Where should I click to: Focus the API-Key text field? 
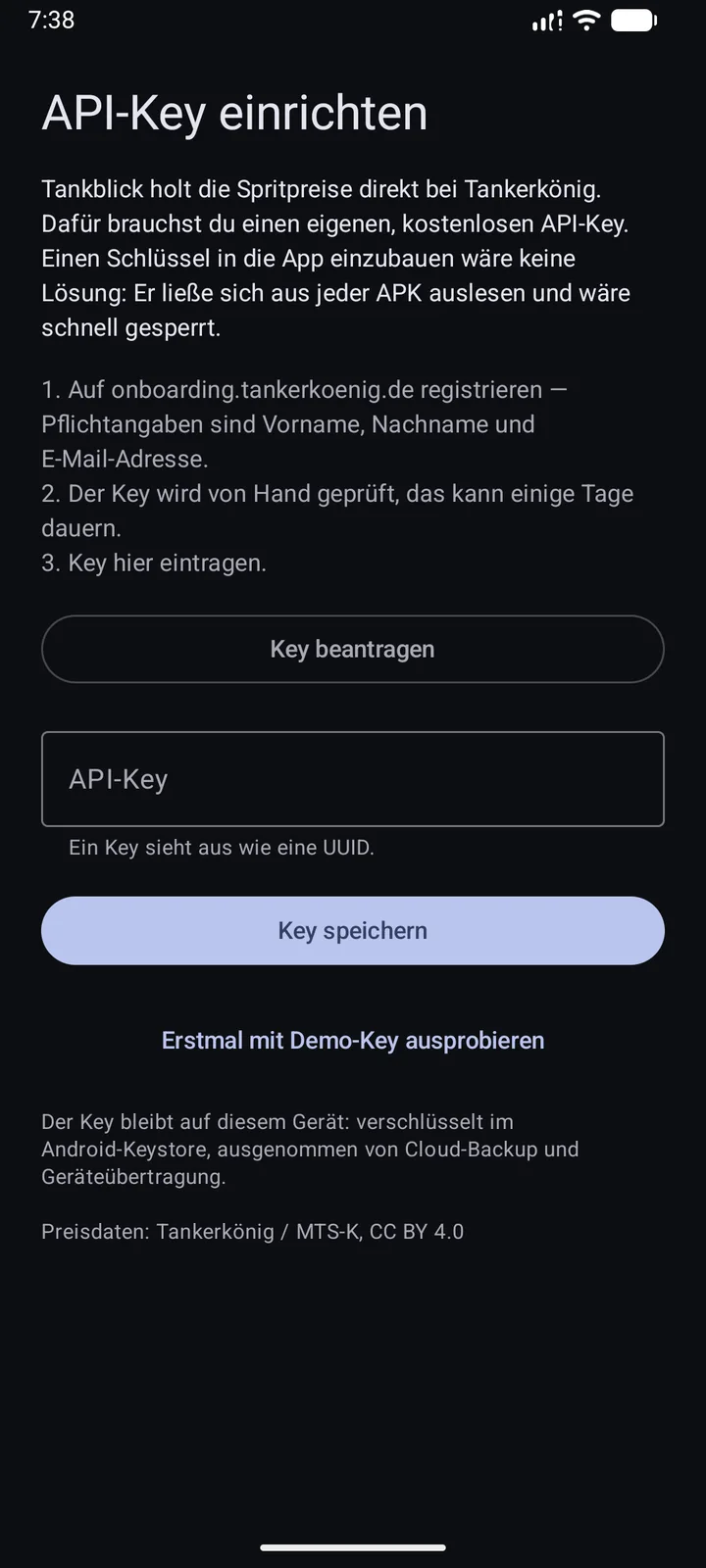click(353, 779)
